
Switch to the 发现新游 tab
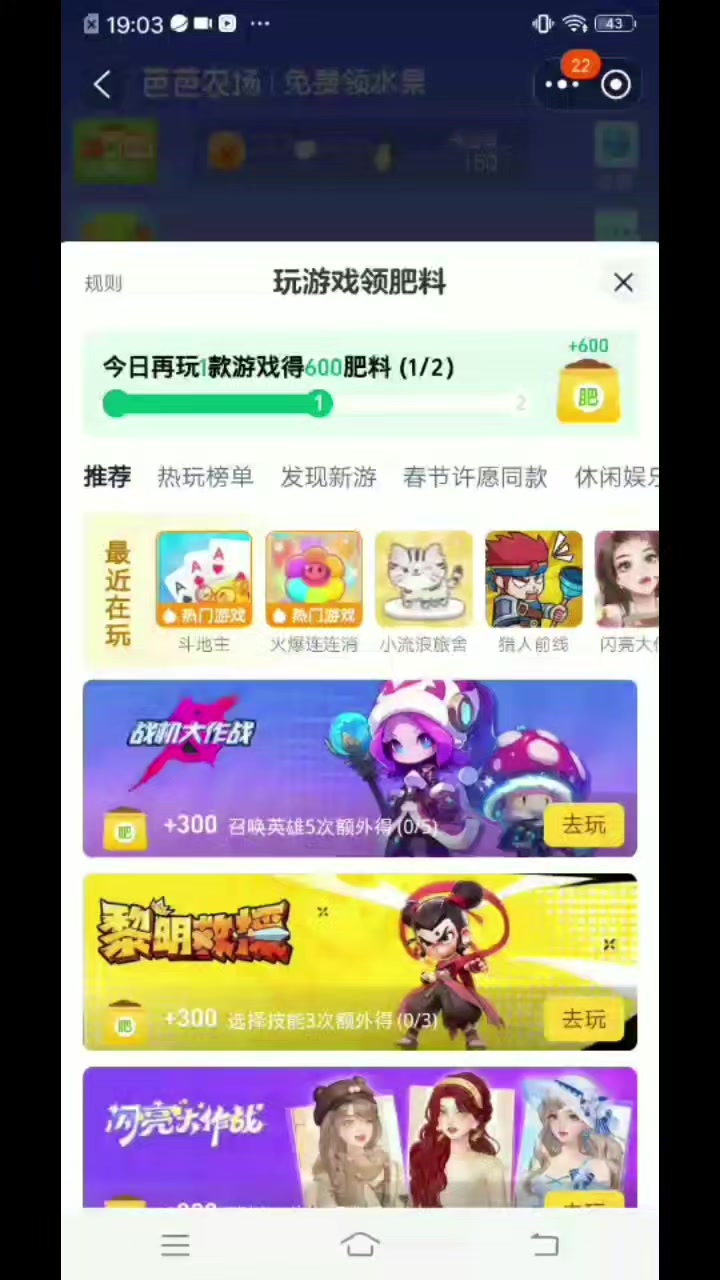click(x=328, y=478)
